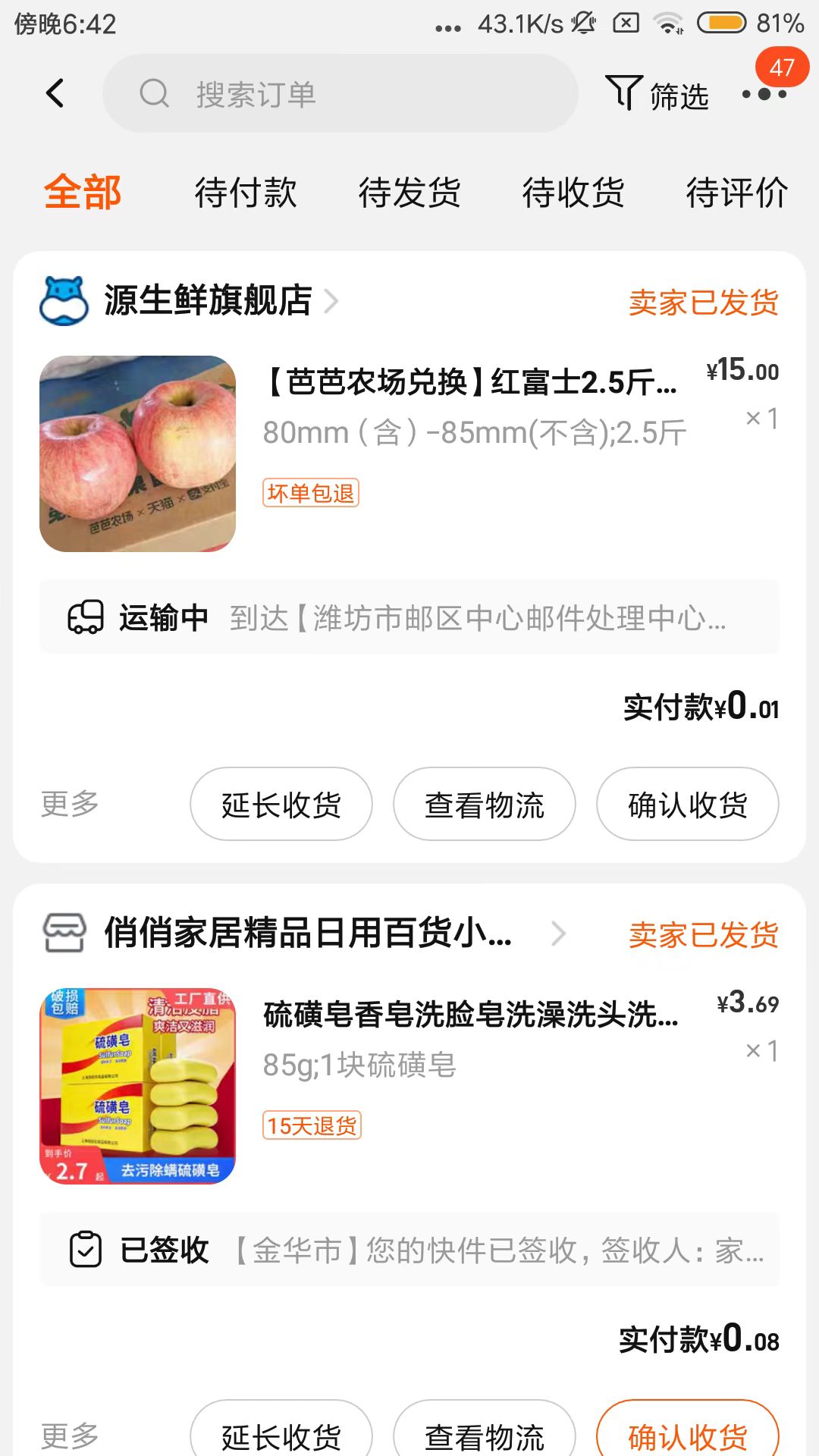Switch to the 待收货 tab

[573, 193]
